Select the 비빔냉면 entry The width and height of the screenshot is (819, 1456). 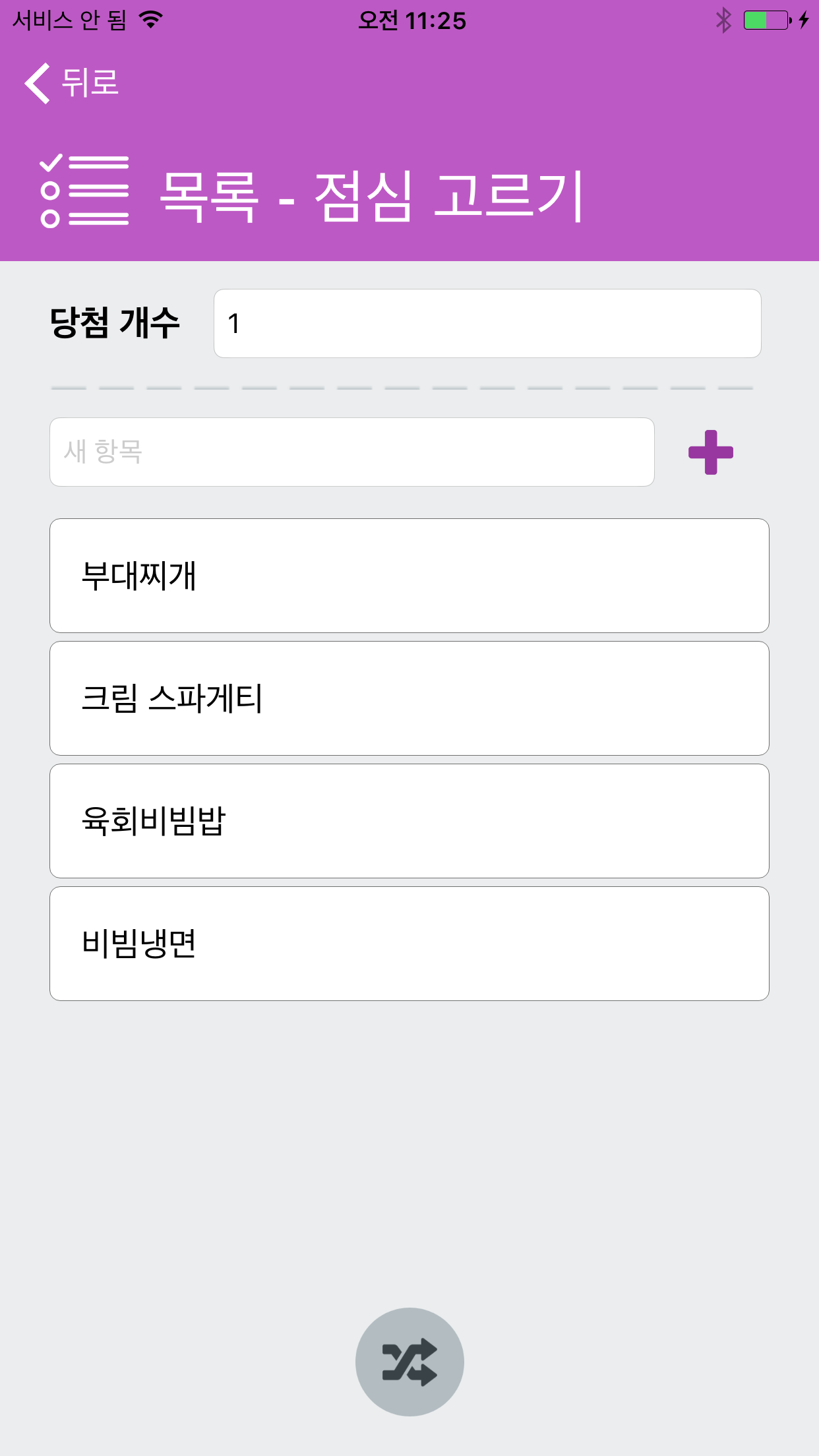409,942
